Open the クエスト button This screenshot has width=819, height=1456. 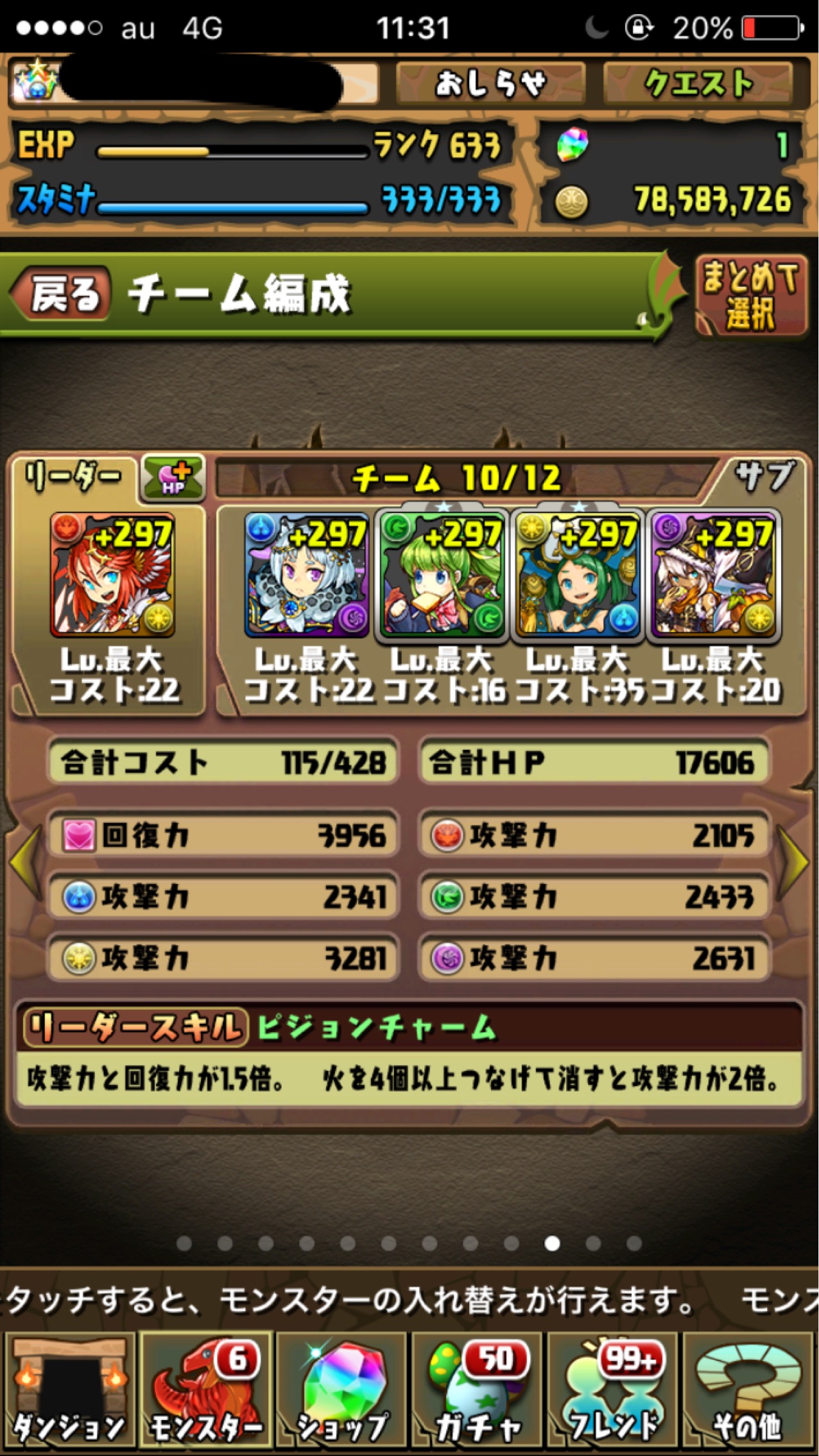coord(698,83)
